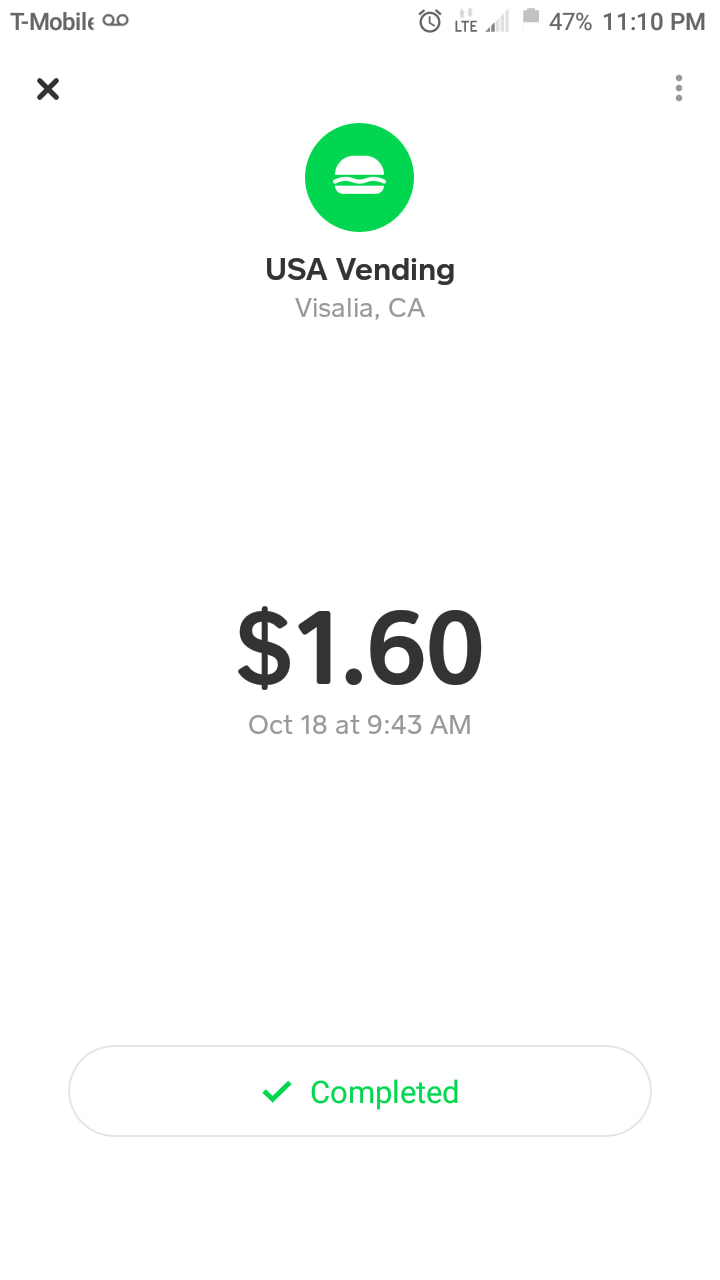Tap the green checkmark inside the Completed button
Image resolution: width=720 pixels, height=1280 pixels.
(277, 1092)
